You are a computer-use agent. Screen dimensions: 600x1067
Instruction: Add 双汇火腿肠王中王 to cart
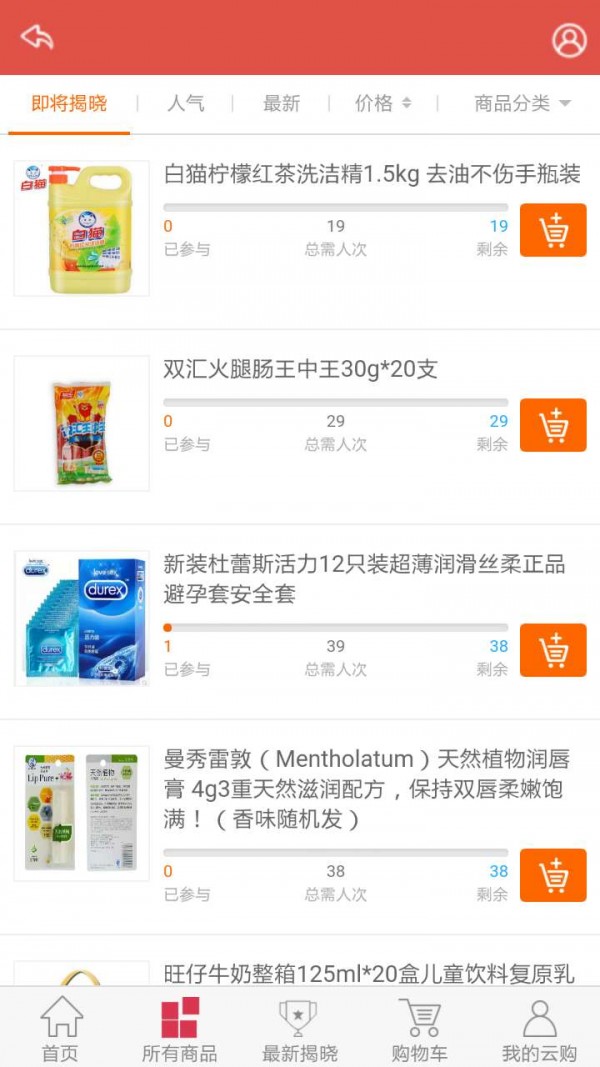pos(553,426)
